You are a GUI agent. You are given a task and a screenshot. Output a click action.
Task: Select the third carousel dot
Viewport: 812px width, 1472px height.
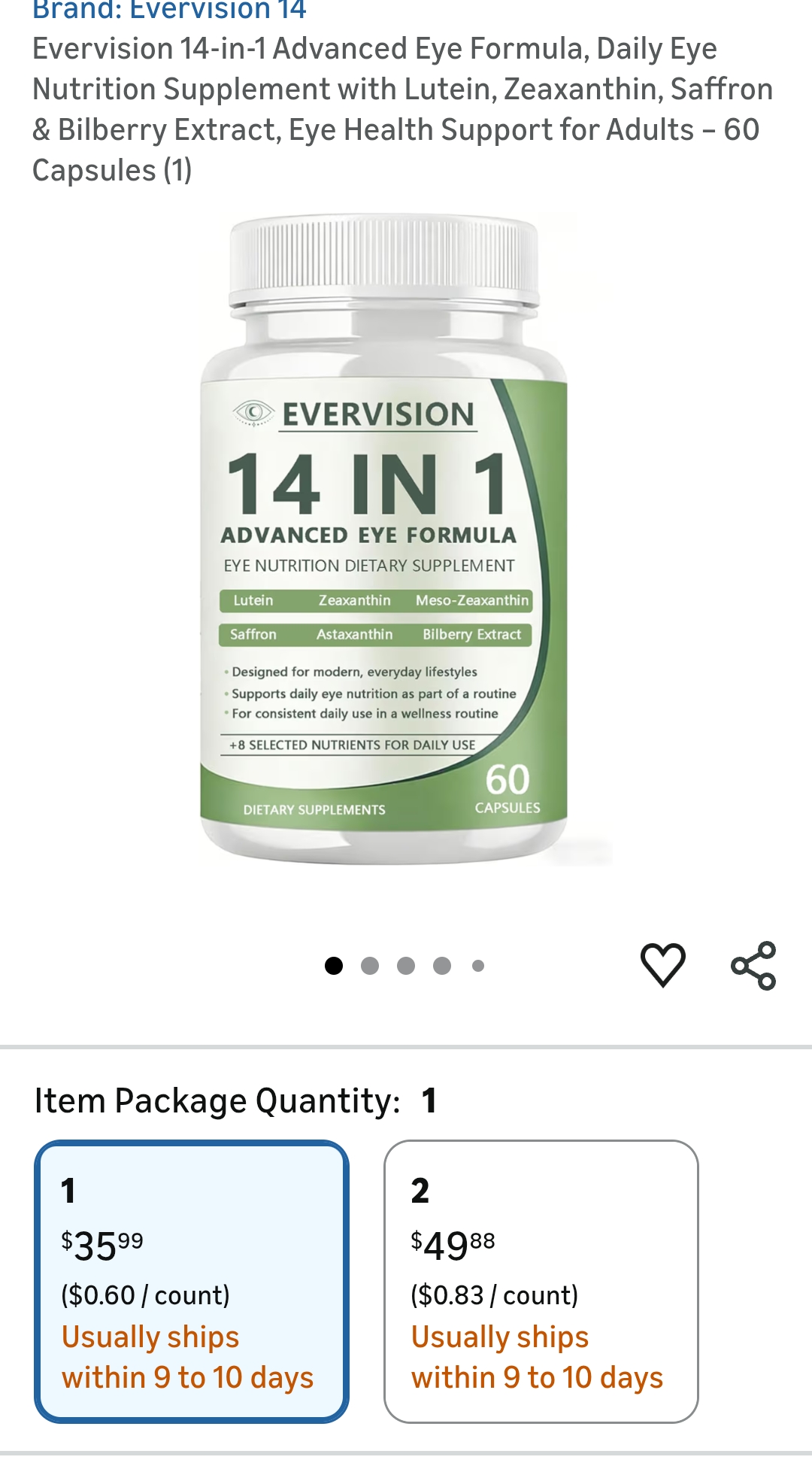(405, 965)
